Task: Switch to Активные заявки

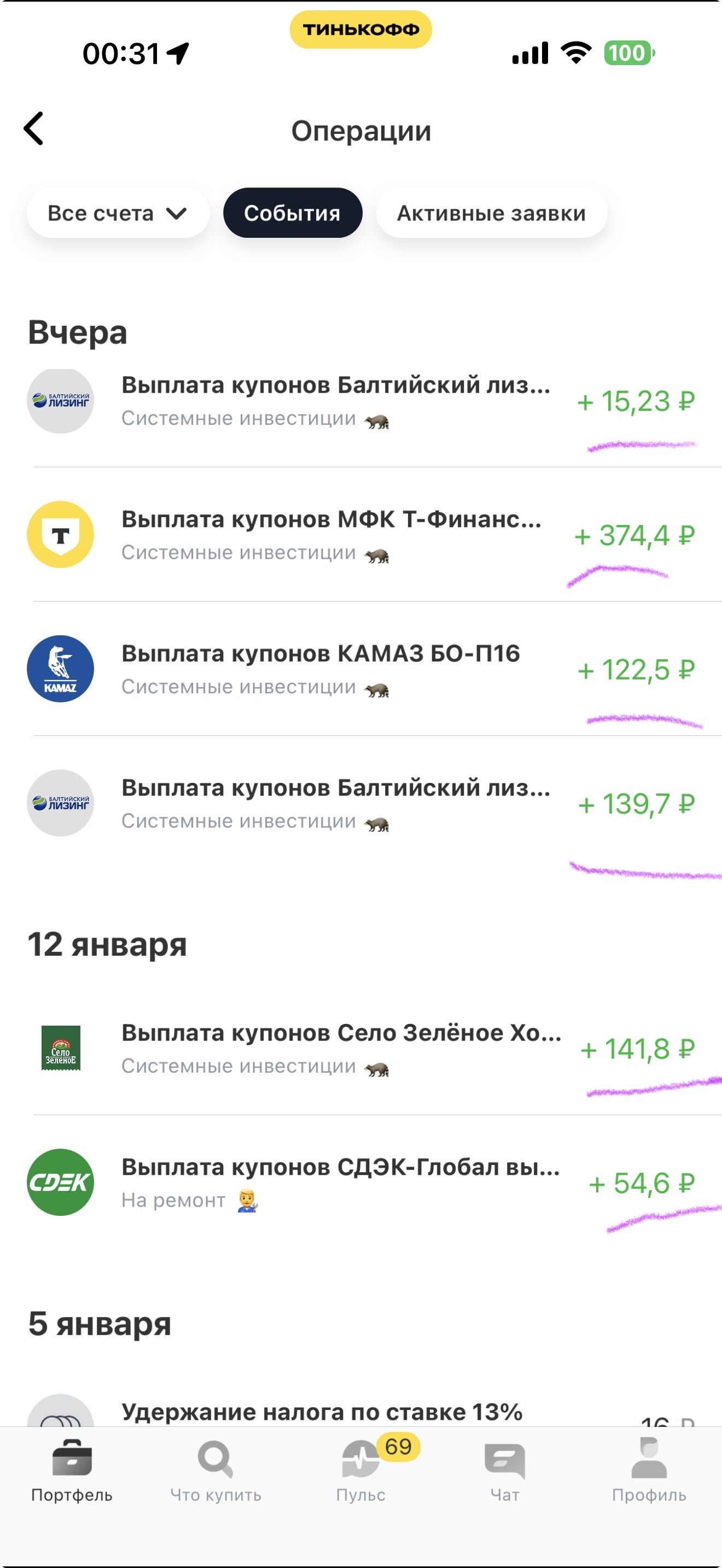Action: coord(491,213)
